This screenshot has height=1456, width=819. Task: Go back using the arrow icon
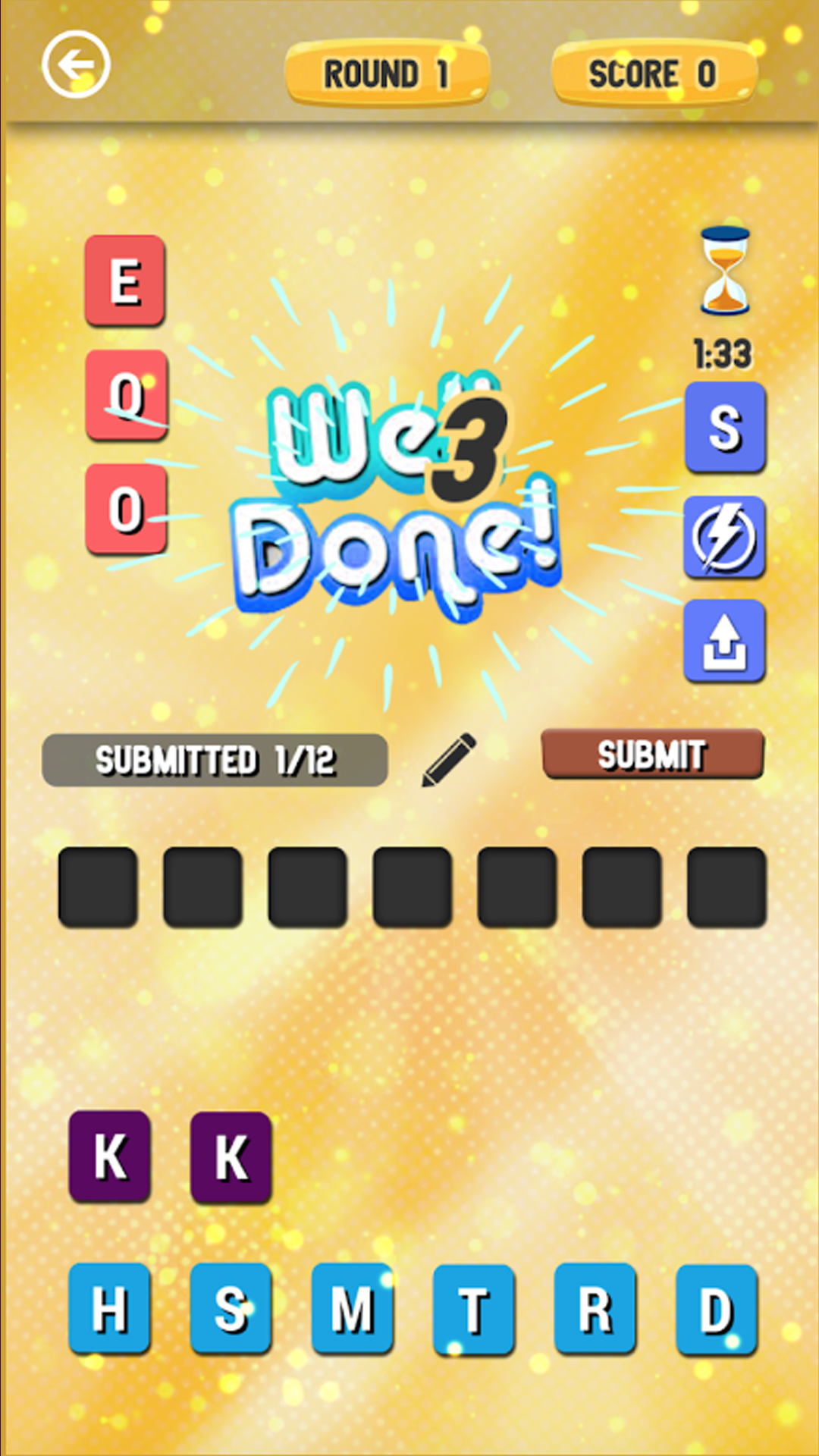coord(76,65)
